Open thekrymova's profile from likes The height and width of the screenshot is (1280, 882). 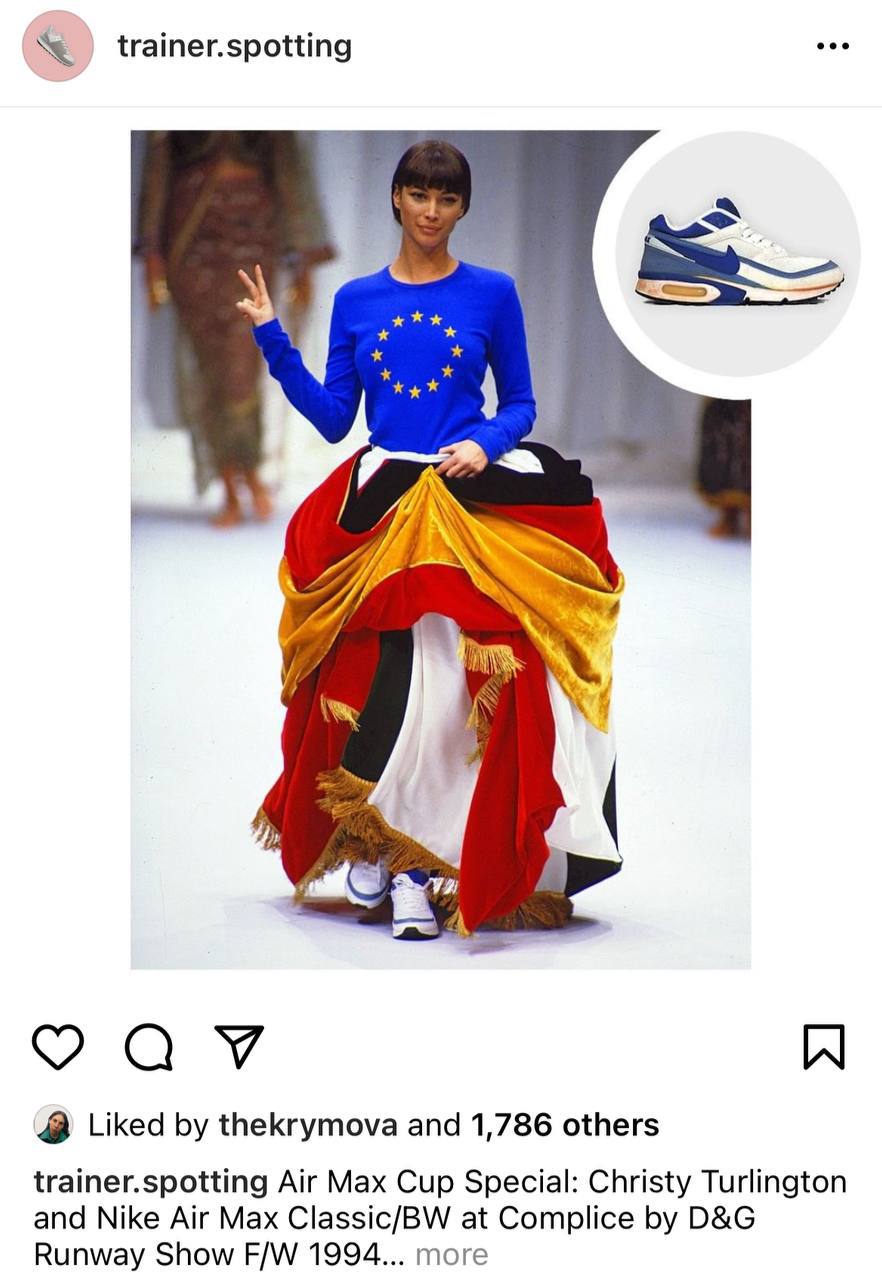pyautogui.click(x=310, y=1125)
